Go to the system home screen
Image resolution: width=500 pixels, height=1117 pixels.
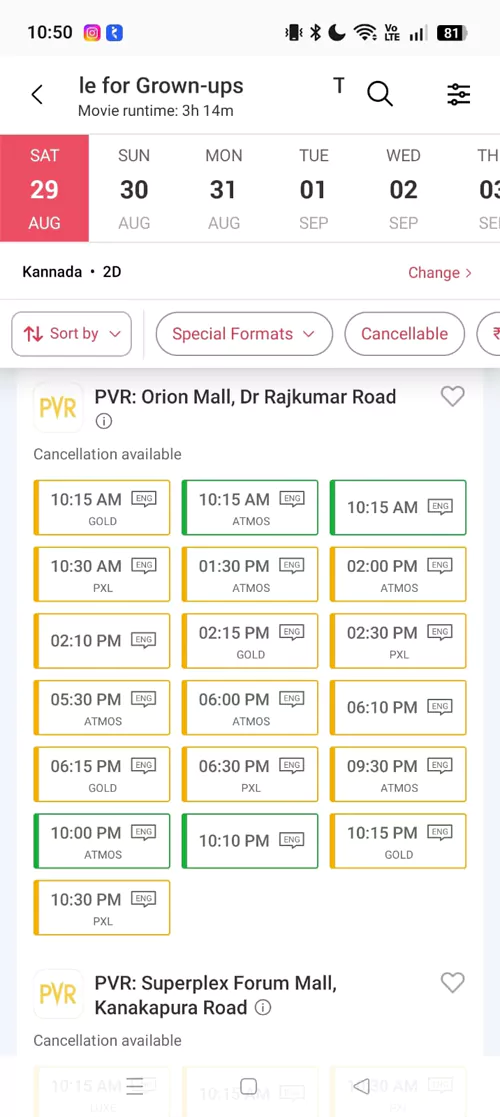[x=249, y=1086]
